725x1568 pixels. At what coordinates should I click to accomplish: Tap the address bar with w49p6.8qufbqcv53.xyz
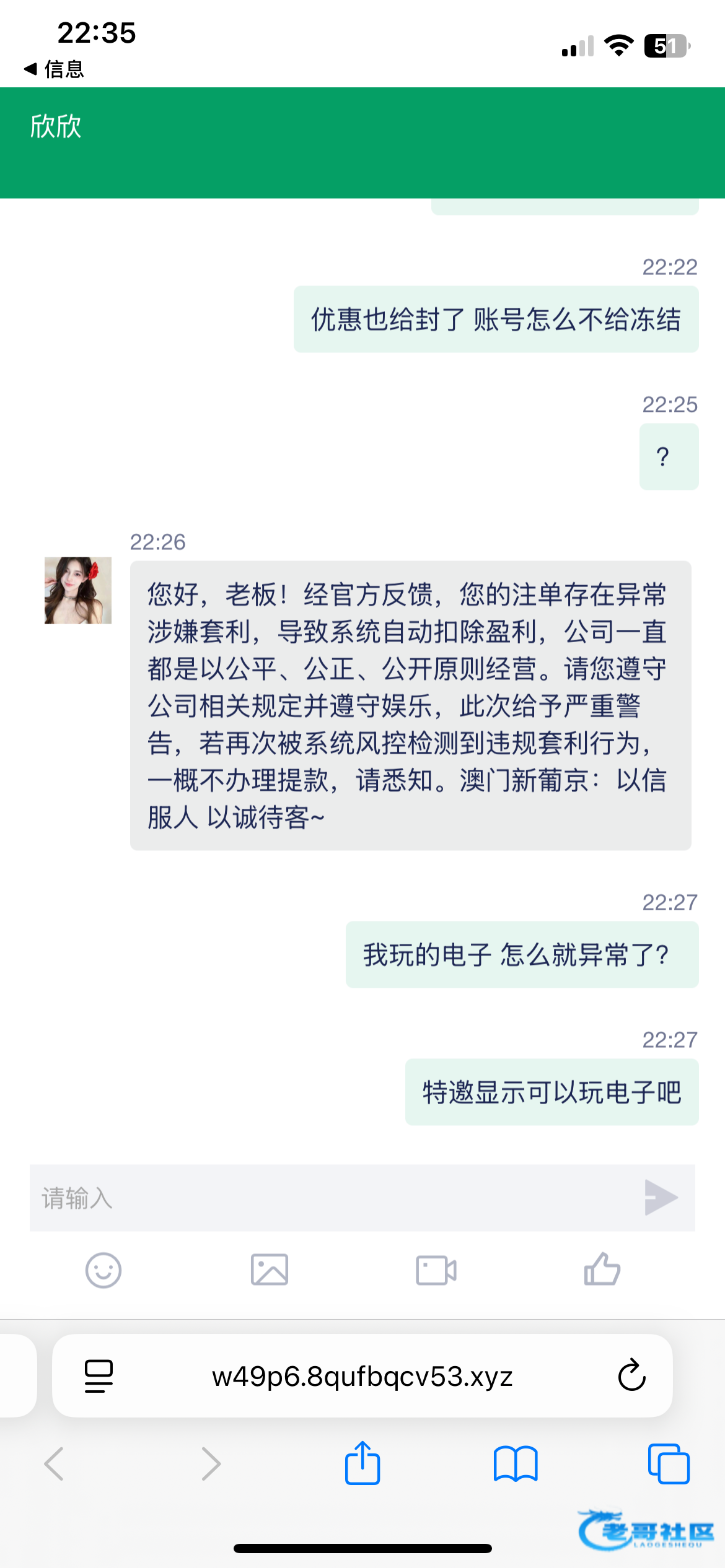[x=362, y=1376]
